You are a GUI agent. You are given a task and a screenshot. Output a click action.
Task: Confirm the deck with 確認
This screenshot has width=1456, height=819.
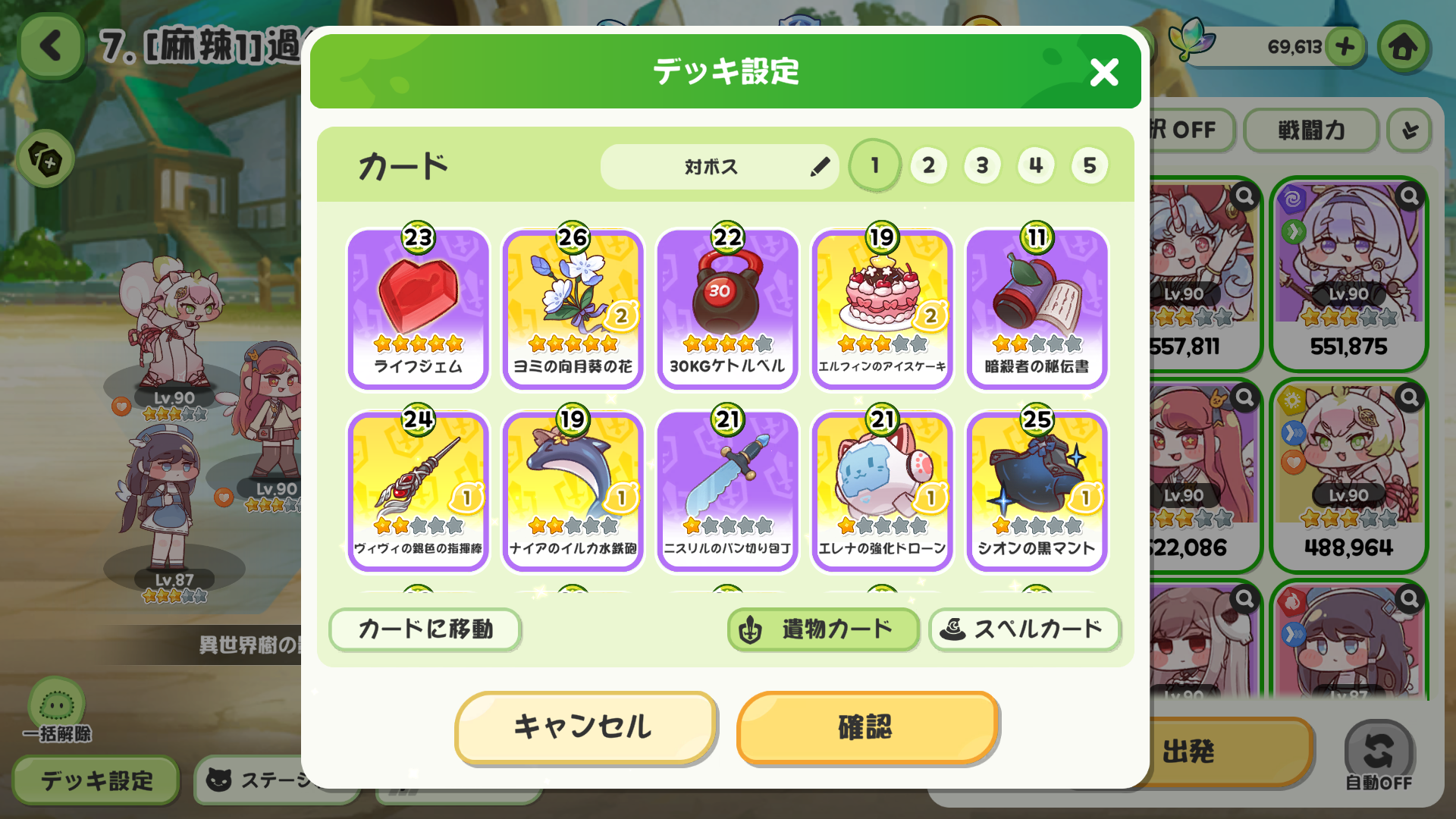pyautogui.click(x=867, y=727)
